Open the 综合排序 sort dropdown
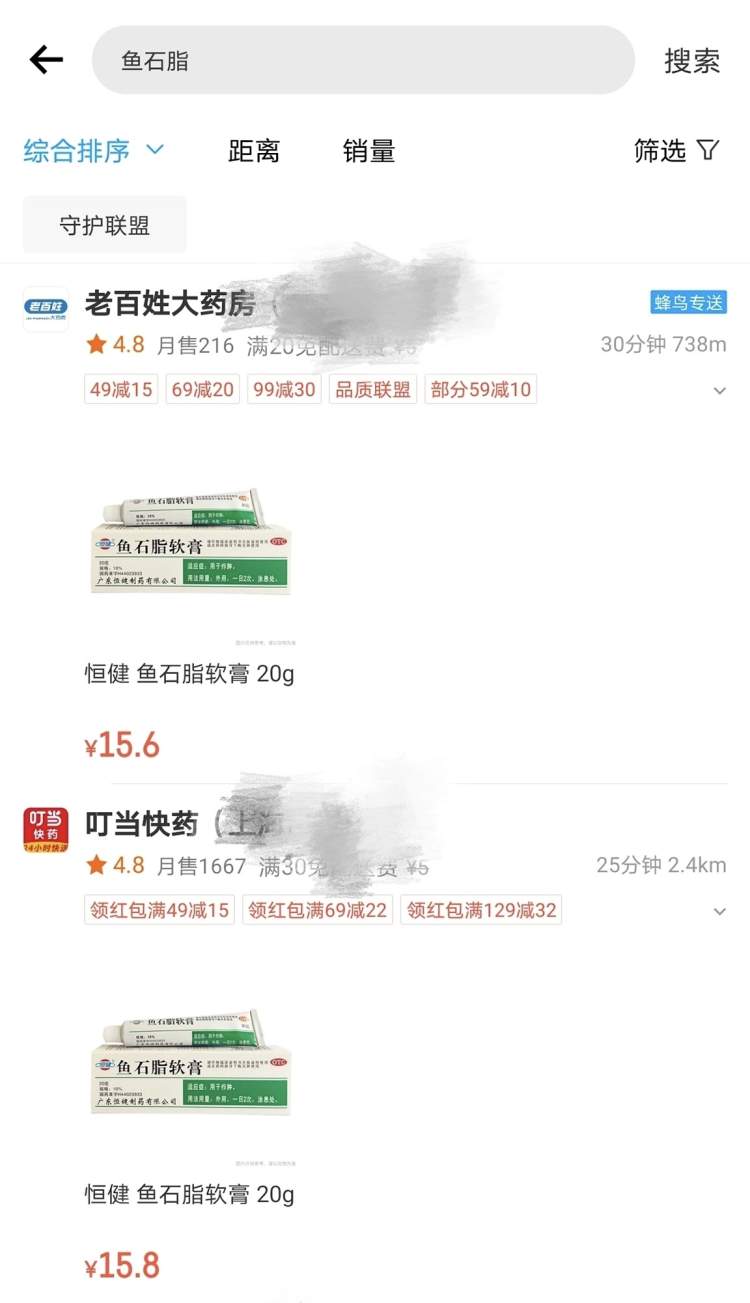The height and width of the screenshot is (1303, 750). pyautogui.click(x=93, y=151)
